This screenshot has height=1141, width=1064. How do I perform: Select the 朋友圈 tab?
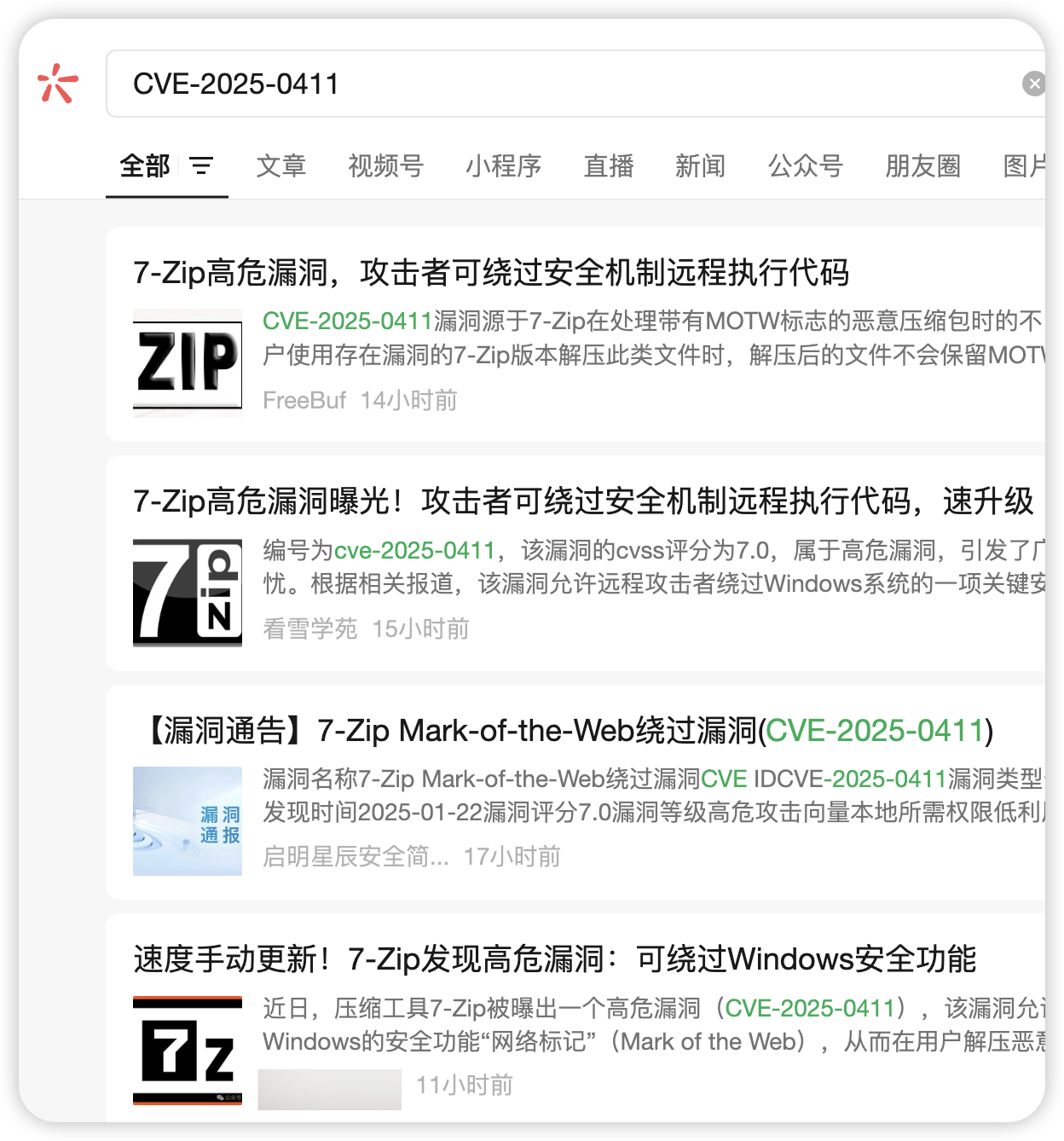[x=921, y=167]
